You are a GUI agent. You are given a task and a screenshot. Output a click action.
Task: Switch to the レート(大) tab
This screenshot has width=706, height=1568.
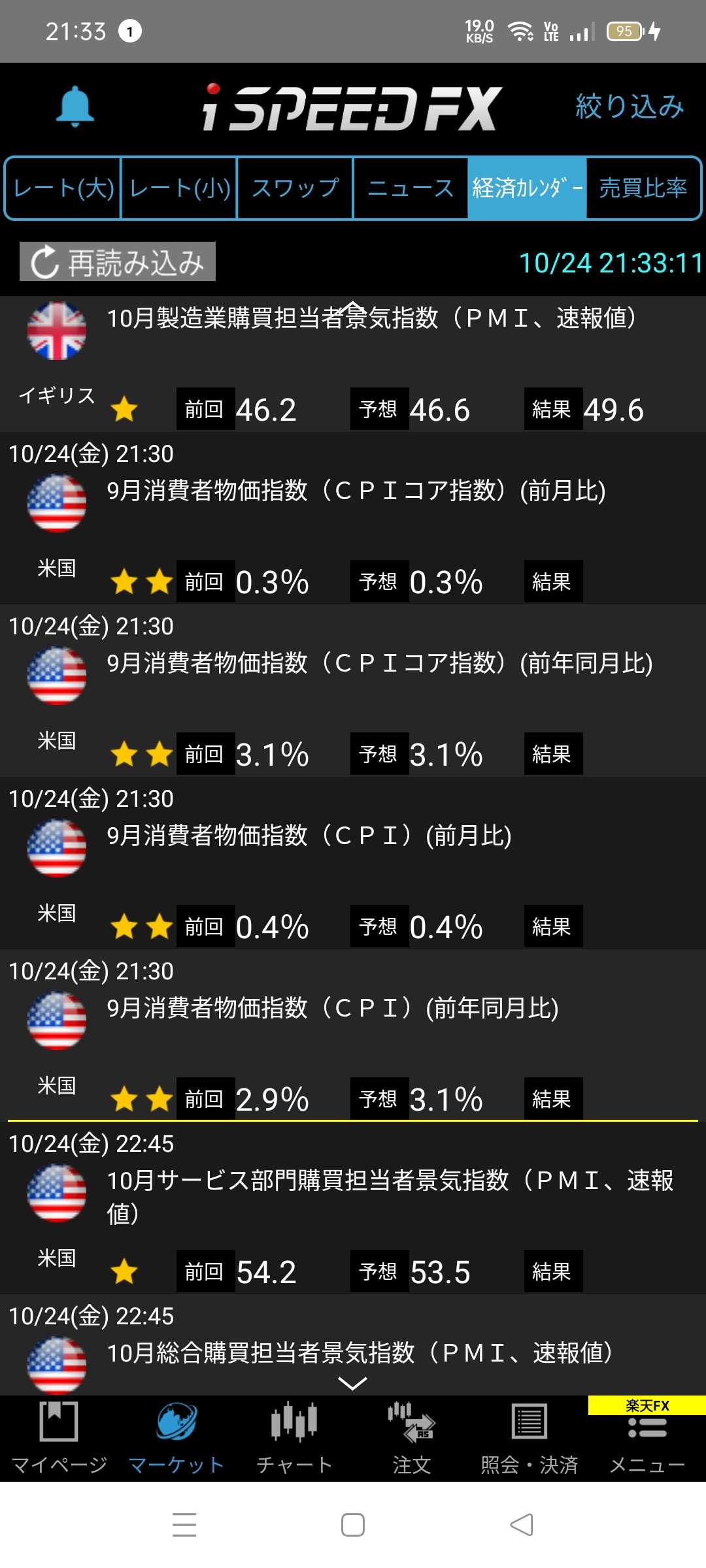pos(63,188)
